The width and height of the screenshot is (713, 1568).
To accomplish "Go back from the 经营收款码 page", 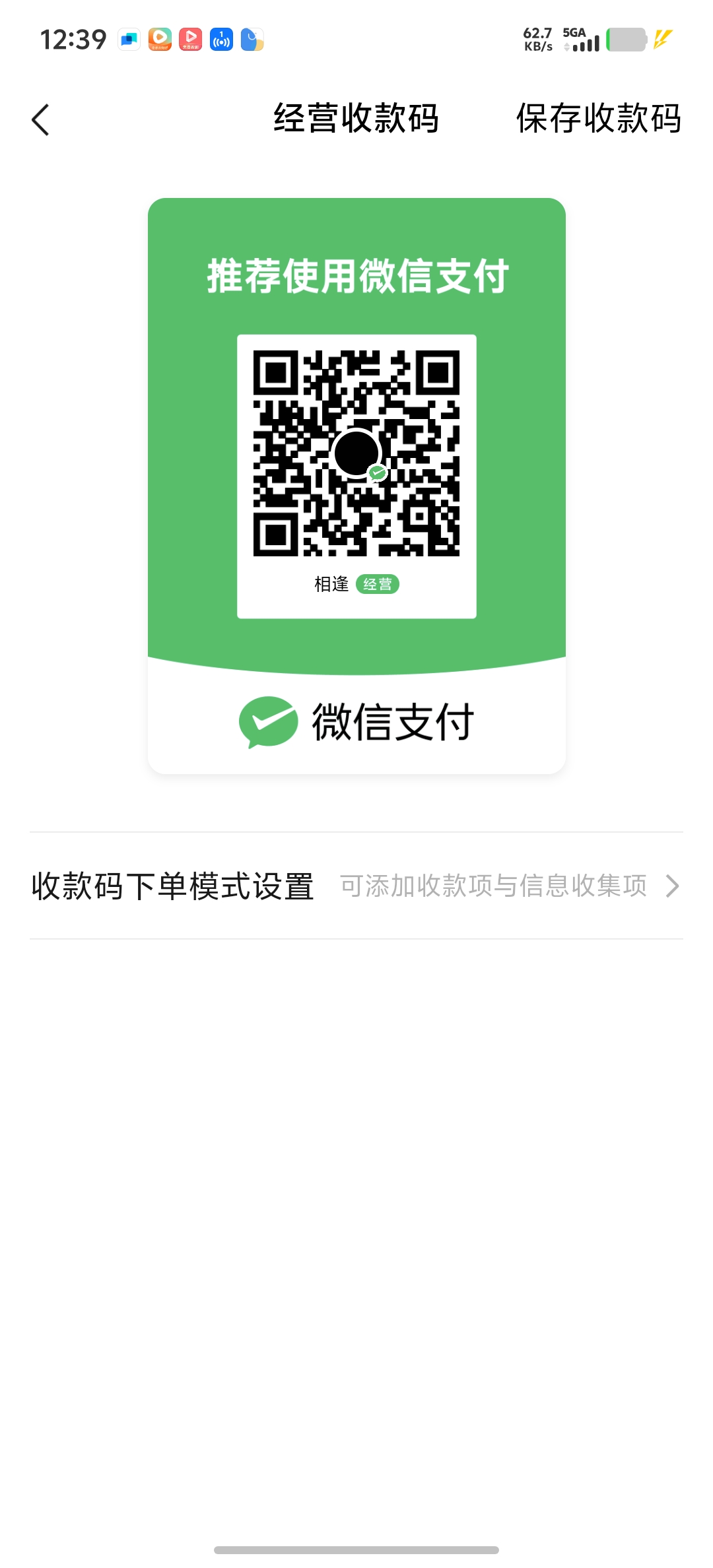I will point(41,120).
